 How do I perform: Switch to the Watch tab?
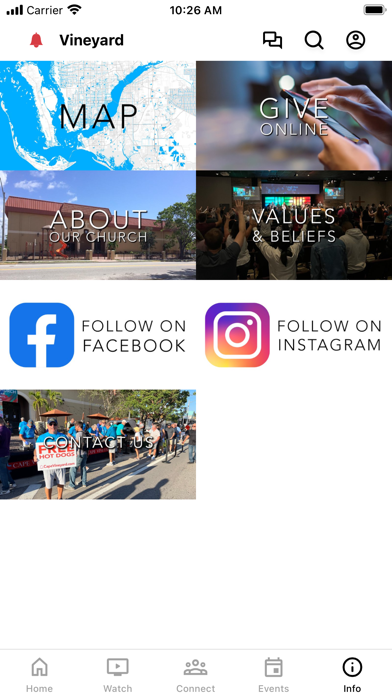click(x=118, y=675)
